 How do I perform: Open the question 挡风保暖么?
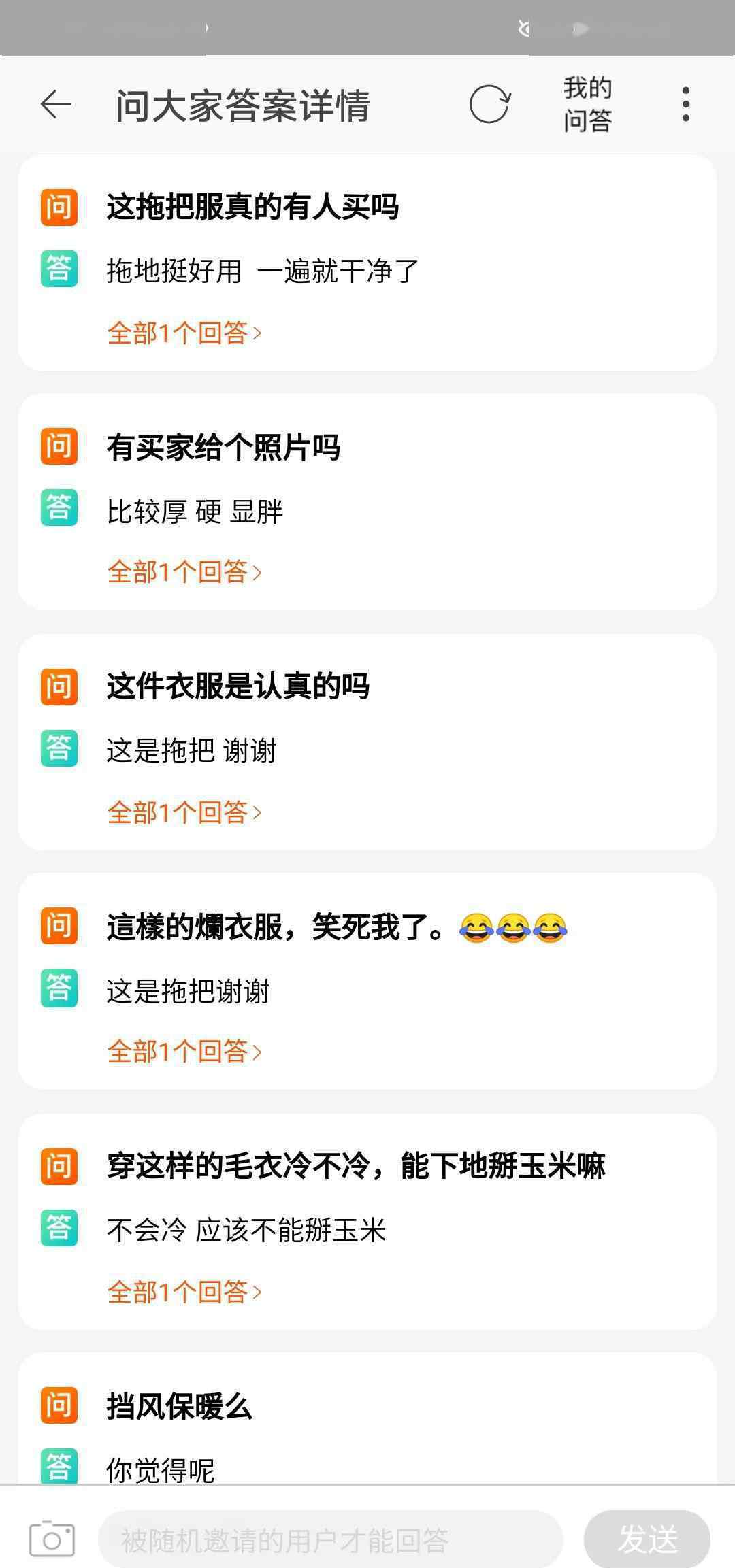(x=179, y=1406)
